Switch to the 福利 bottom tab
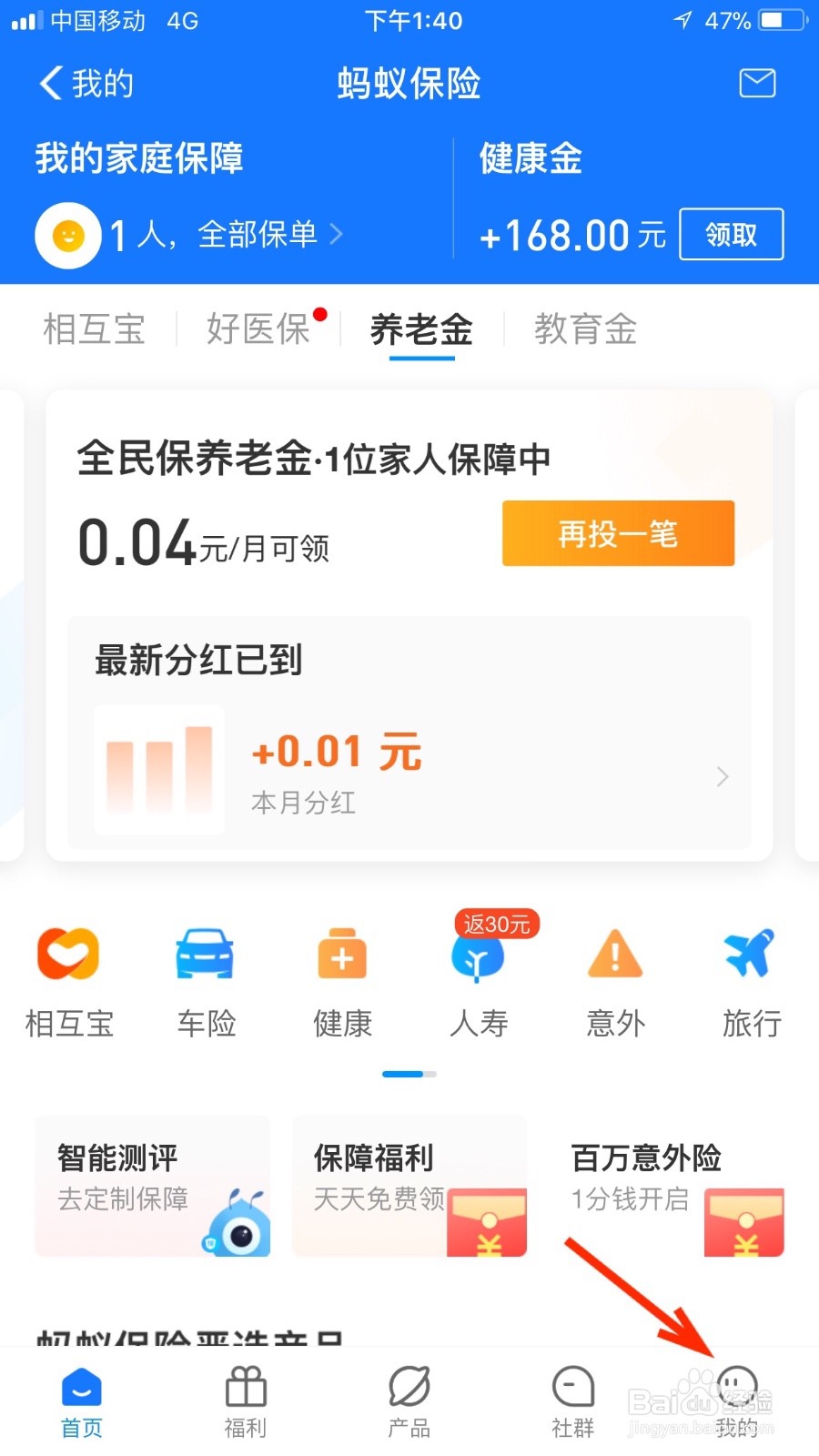This screenshot has width=819, height=1456. [246, 1402]
